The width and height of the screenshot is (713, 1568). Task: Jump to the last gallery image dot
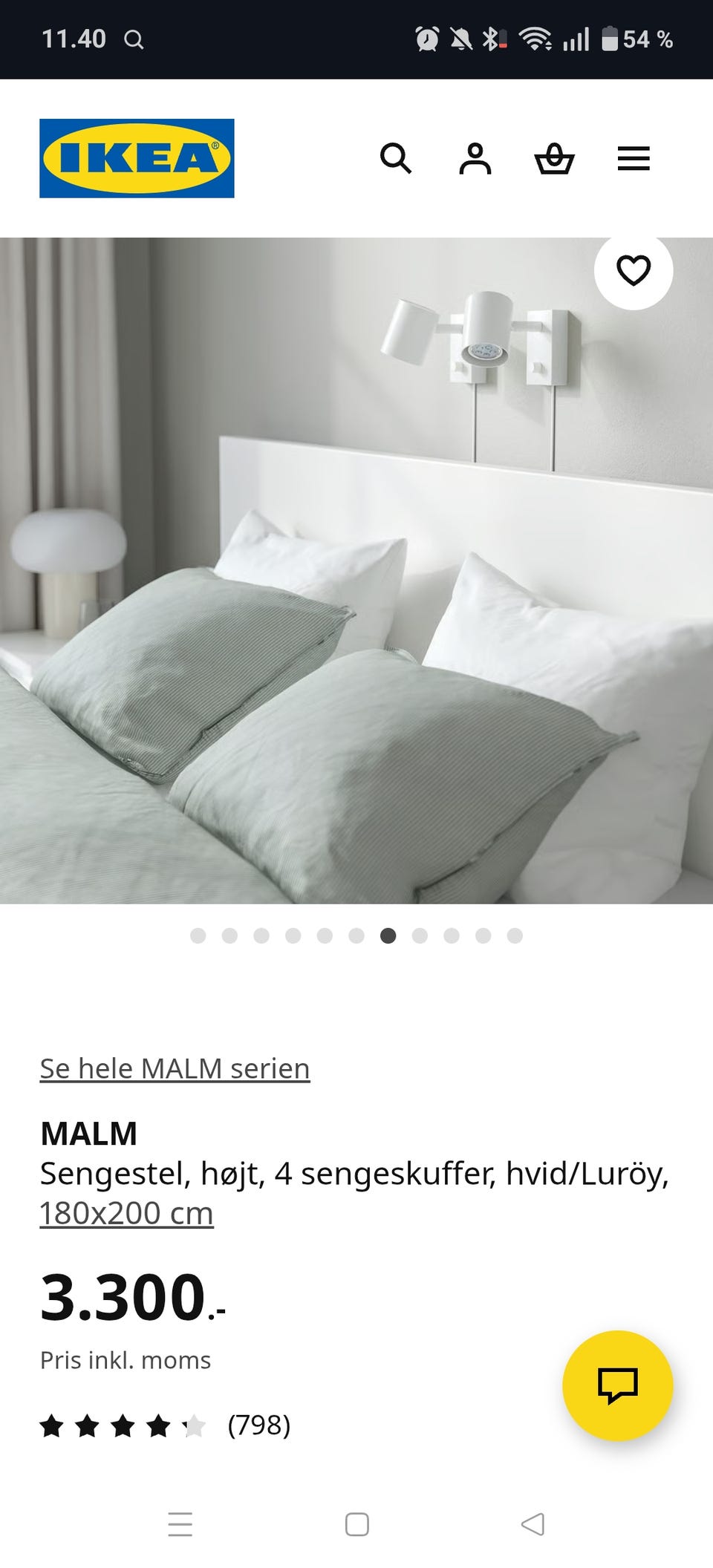[x=515, y=935]
